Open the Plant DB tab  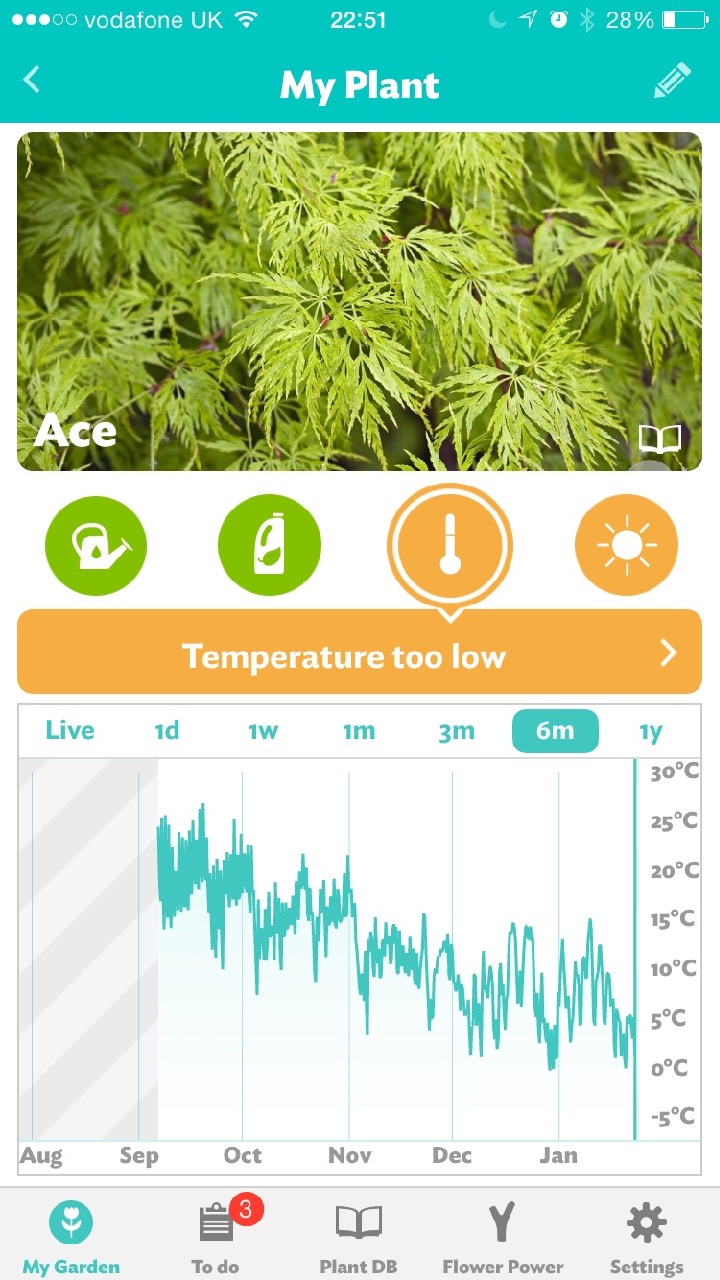coord(359,1238)
